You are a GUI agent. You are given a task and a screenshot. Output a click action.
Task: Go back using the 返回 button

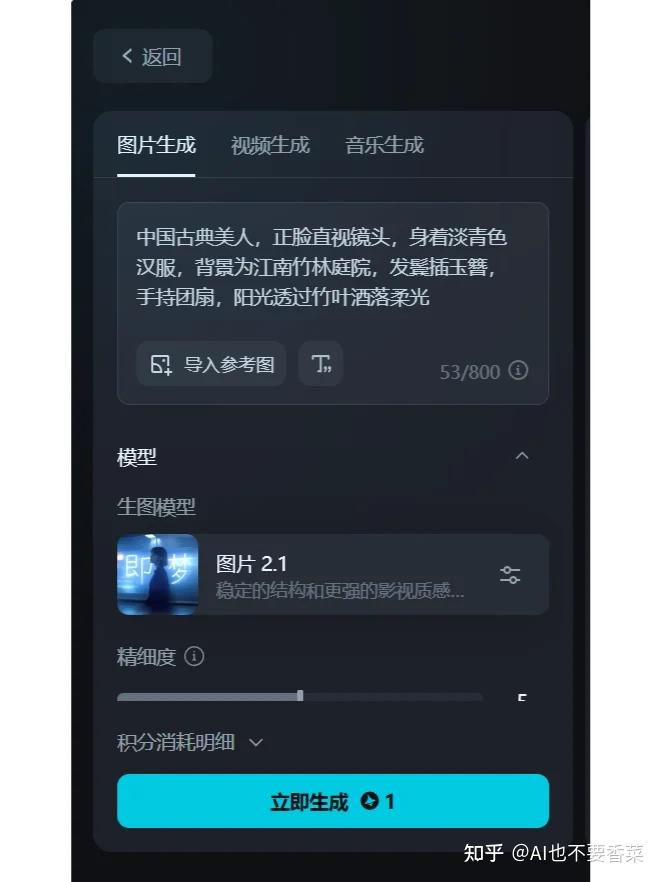[152, 56]
